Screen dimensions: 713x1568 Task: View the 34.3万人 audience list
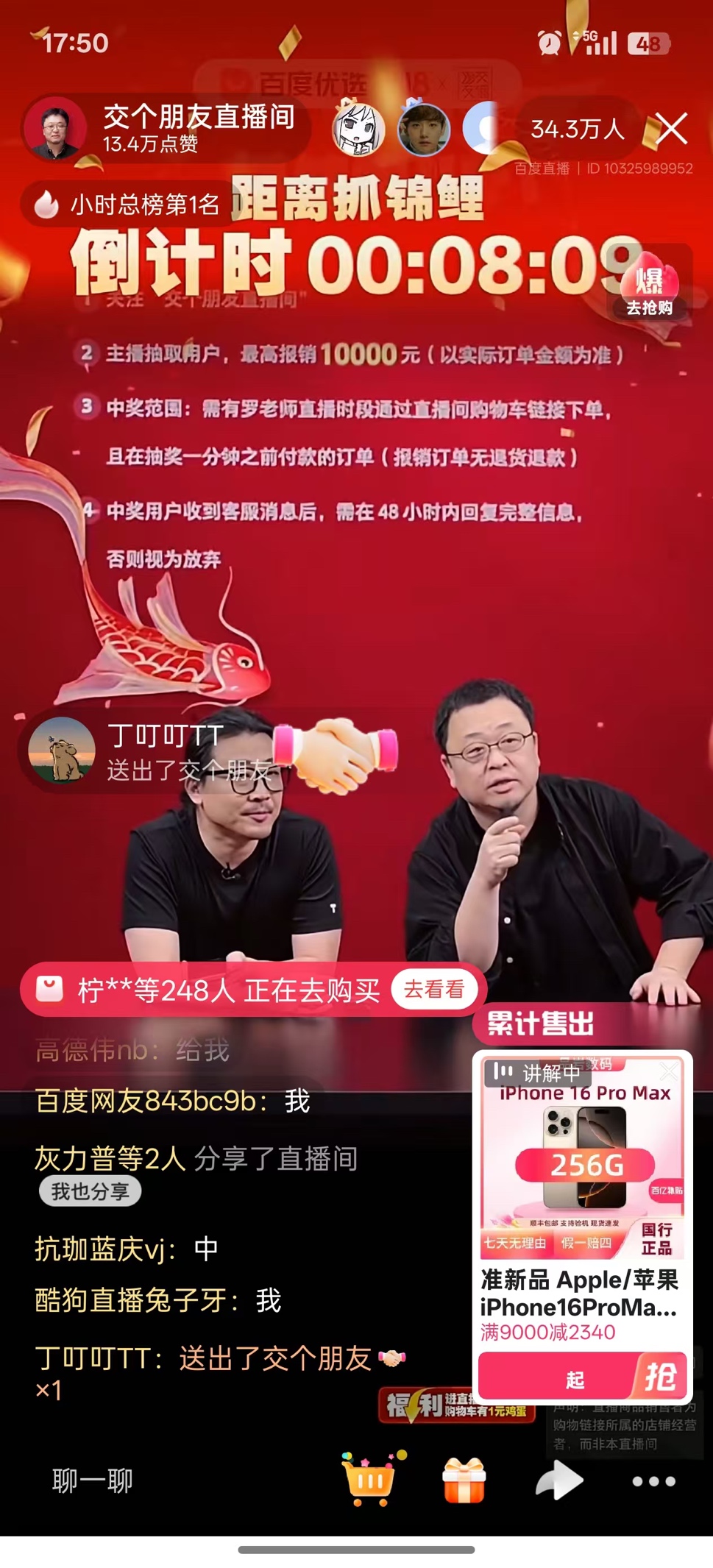point(577,130)
